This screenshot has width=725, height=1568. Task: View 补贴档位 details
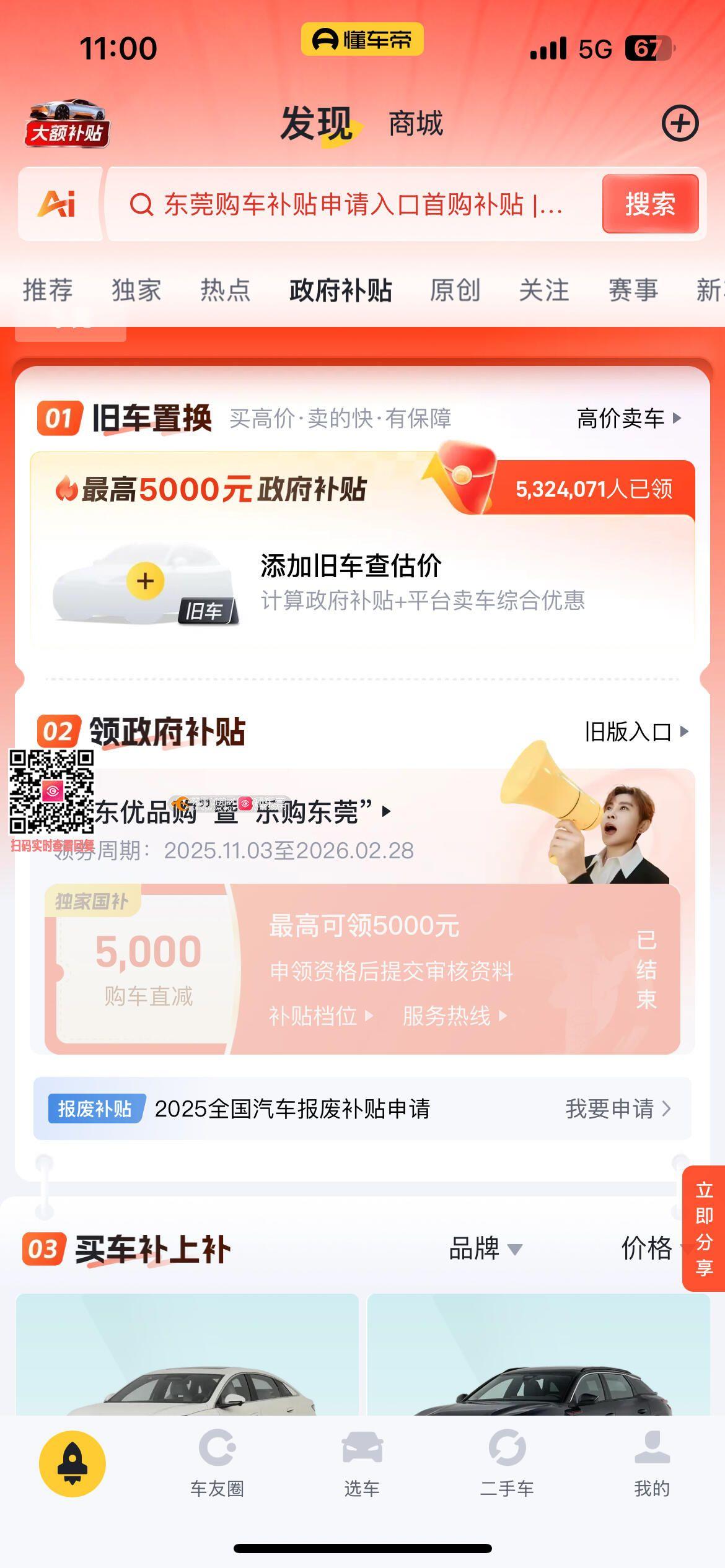[320, 1016]
